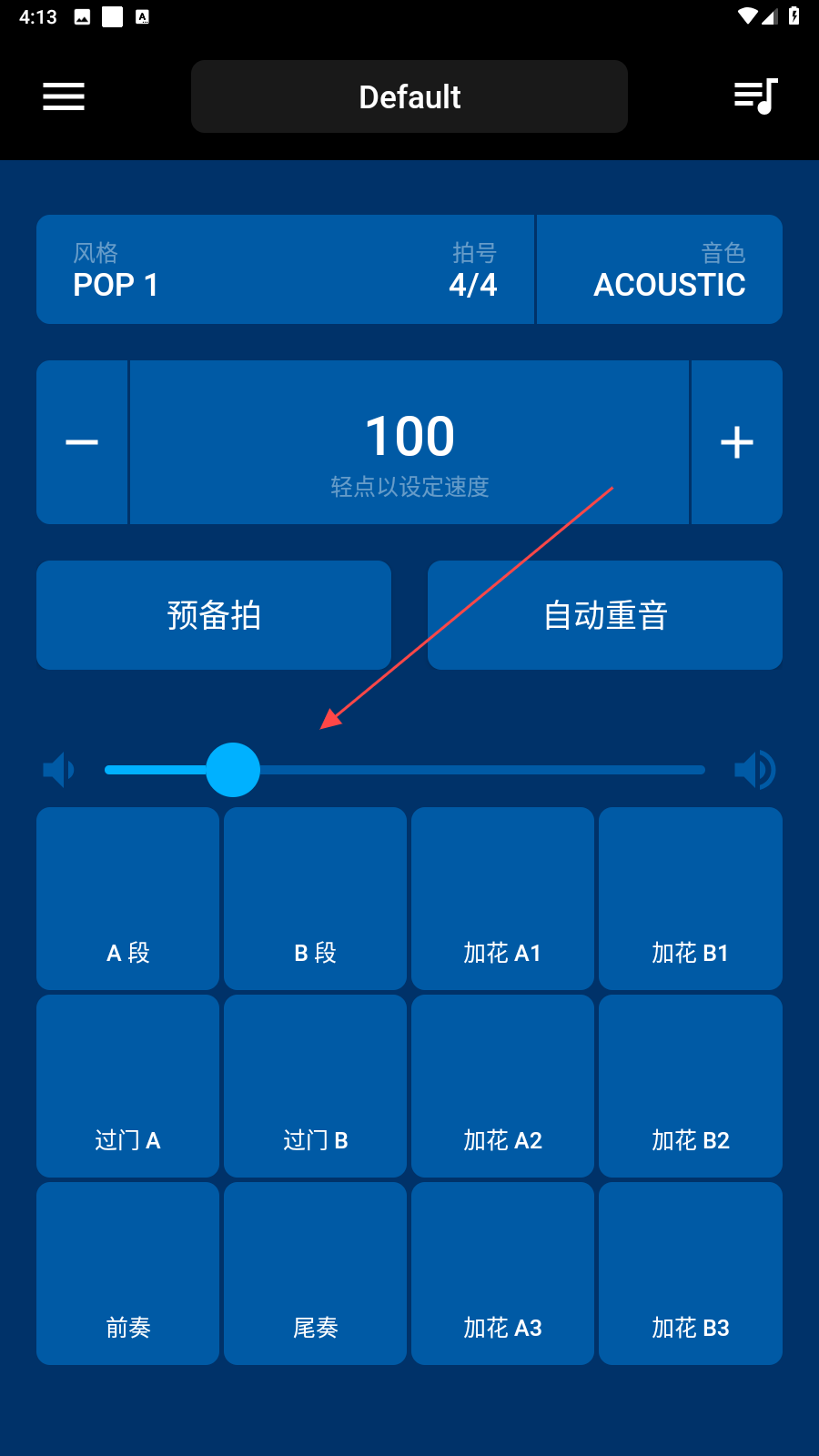Change the ACOUSTIC sound setting
The image size is (819, 1456).
[x=660, y=269]
